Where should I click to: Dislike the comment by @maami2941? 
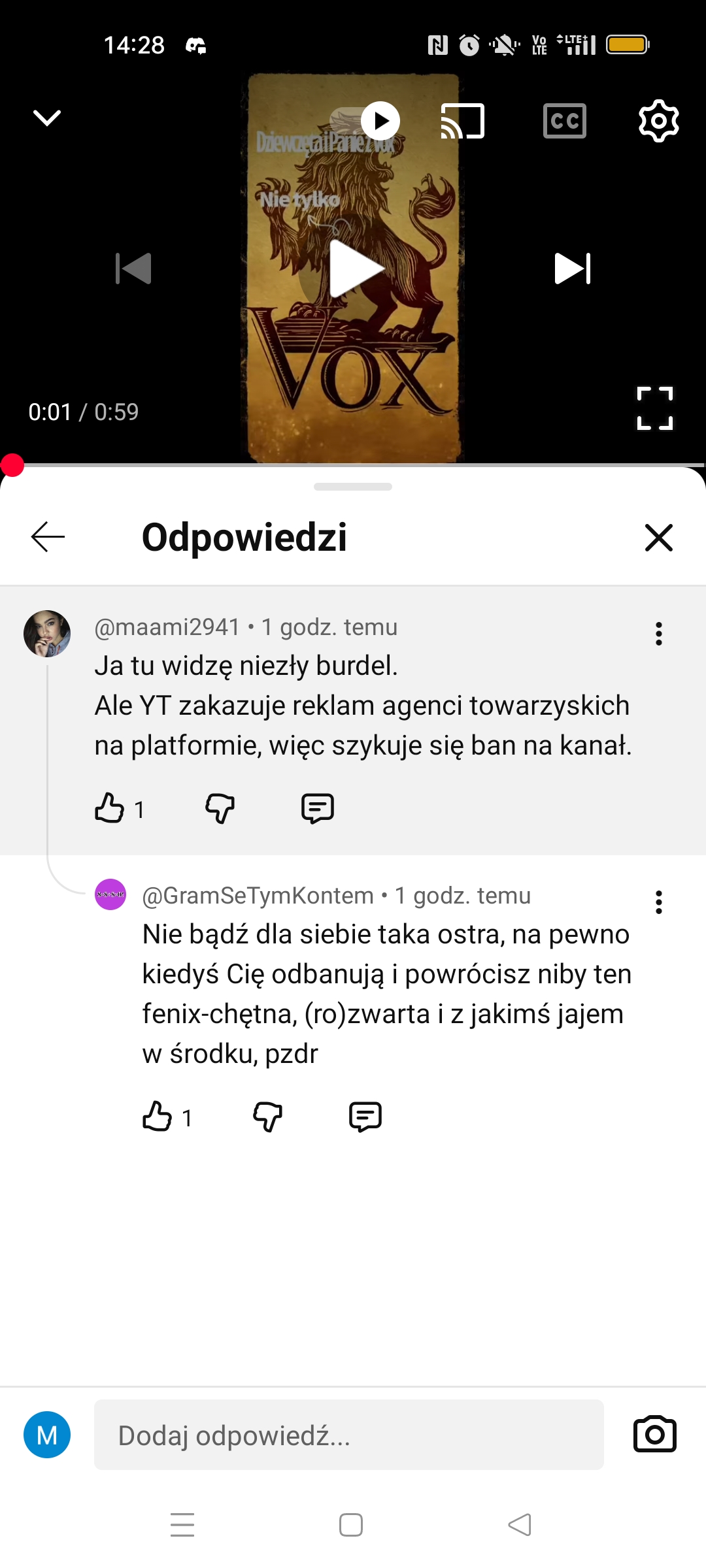pos(220,808)
